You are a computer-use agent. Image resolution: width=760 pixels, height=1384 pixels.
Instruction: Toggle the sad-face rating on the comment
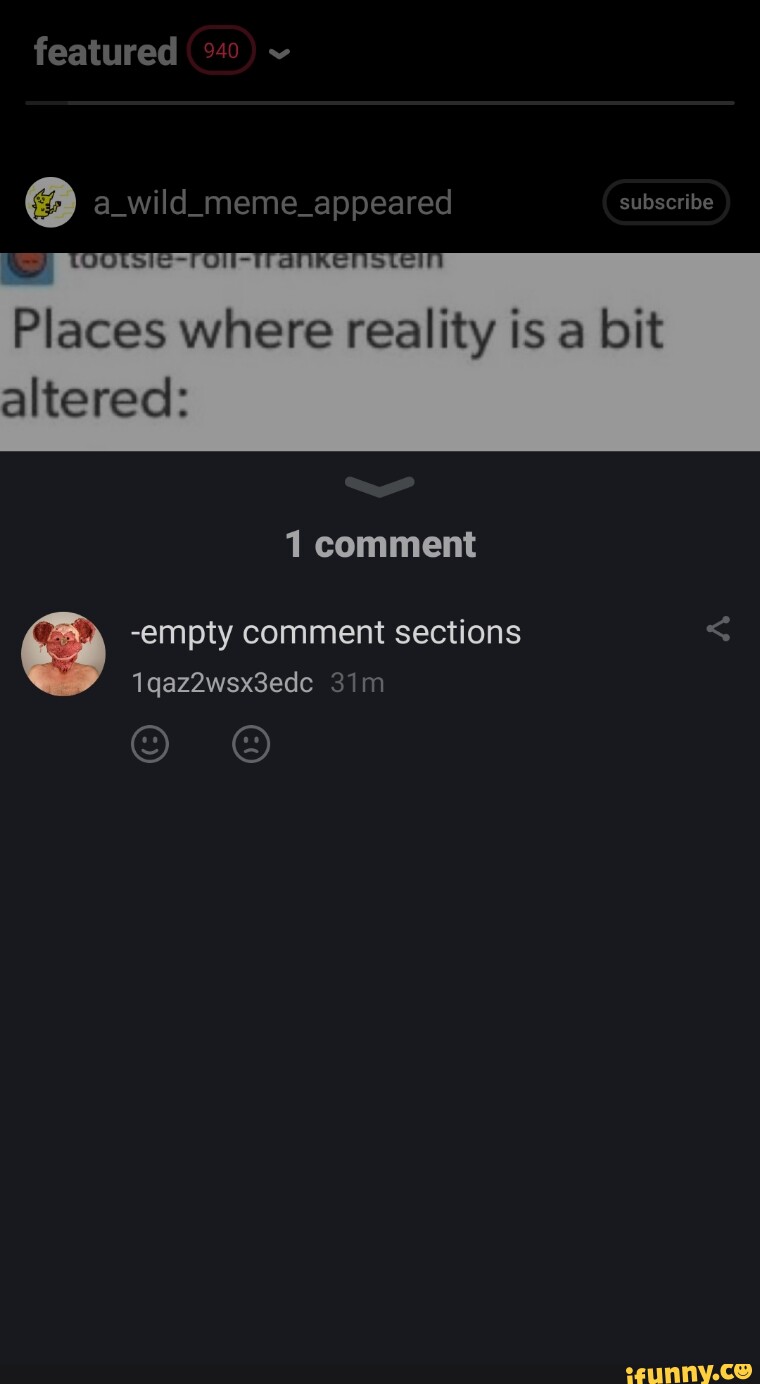pyautogui.click(x=251, y=744)
